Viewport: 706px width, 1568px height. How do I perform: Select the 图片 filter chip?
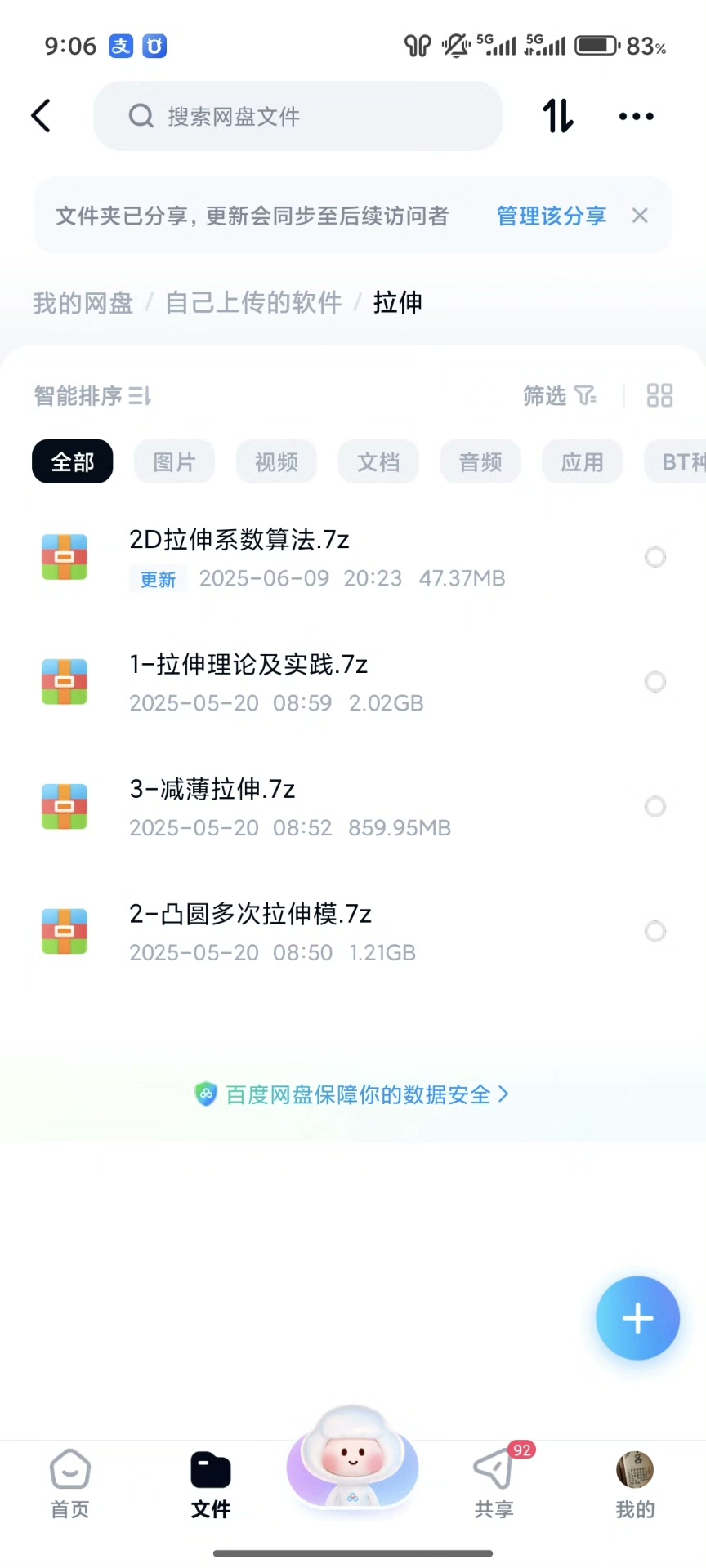[174, 462]
